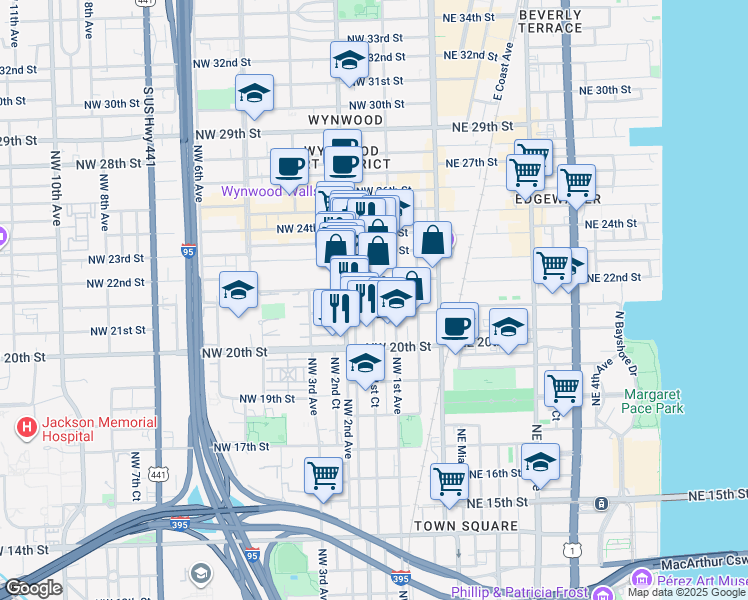Select the grocery cart marker in Edgewater
Viewport: 748px width, 600px height.
[577, 184]
